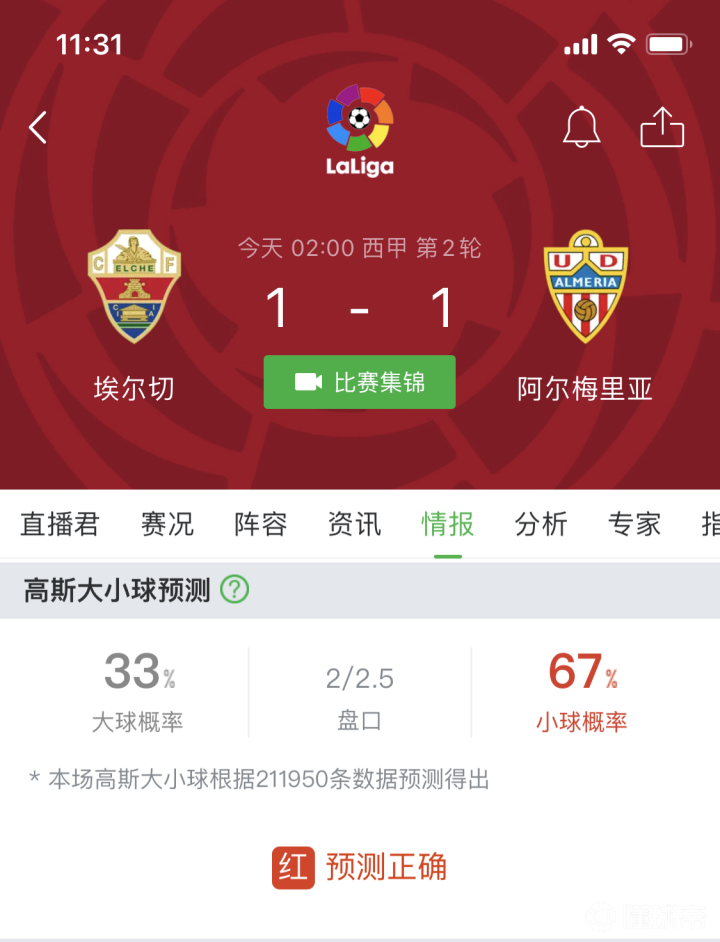Screen dimensions: 720x942
Task: Switch to the 赛况 tab
Action: click(167, 524)
